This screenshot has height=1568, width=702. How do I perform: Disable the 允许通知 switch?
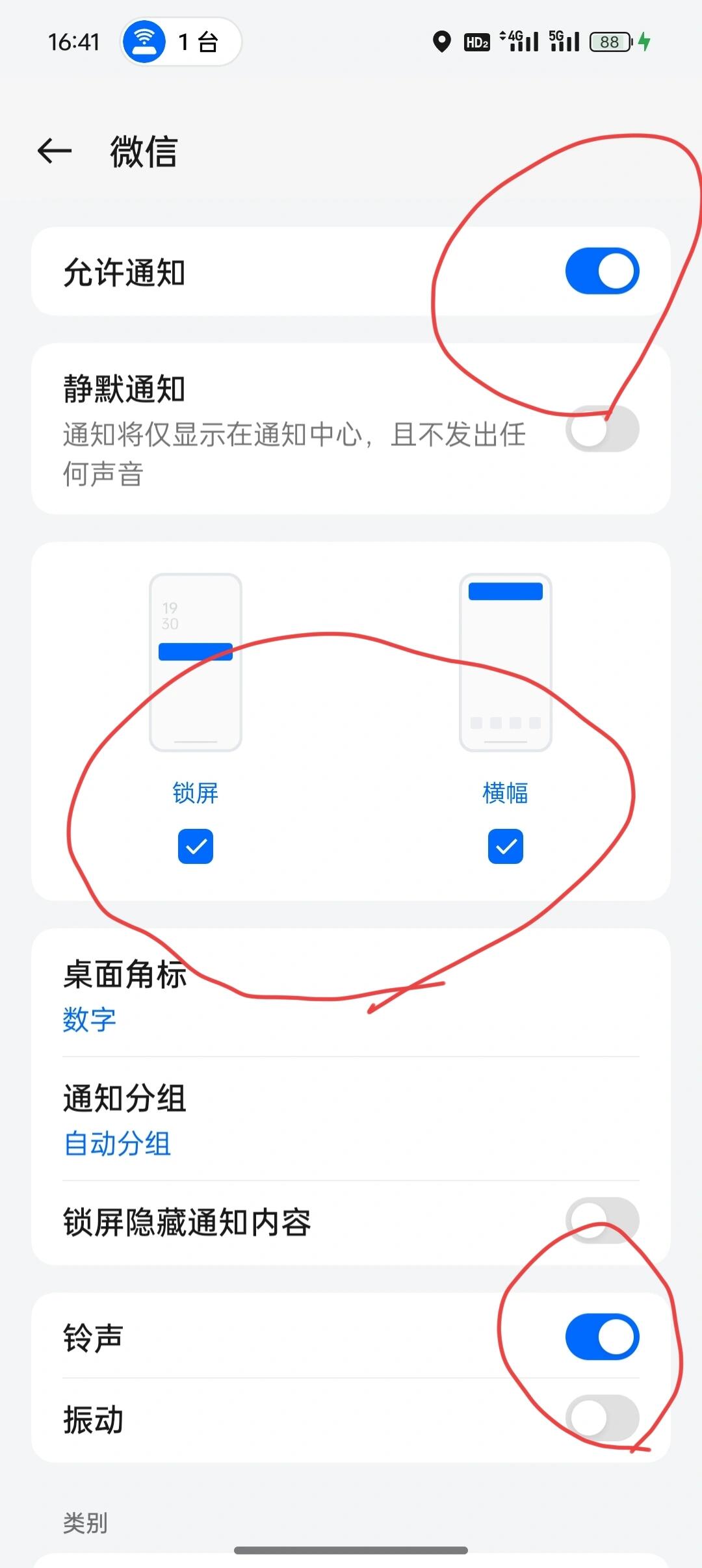coord(601,270)
